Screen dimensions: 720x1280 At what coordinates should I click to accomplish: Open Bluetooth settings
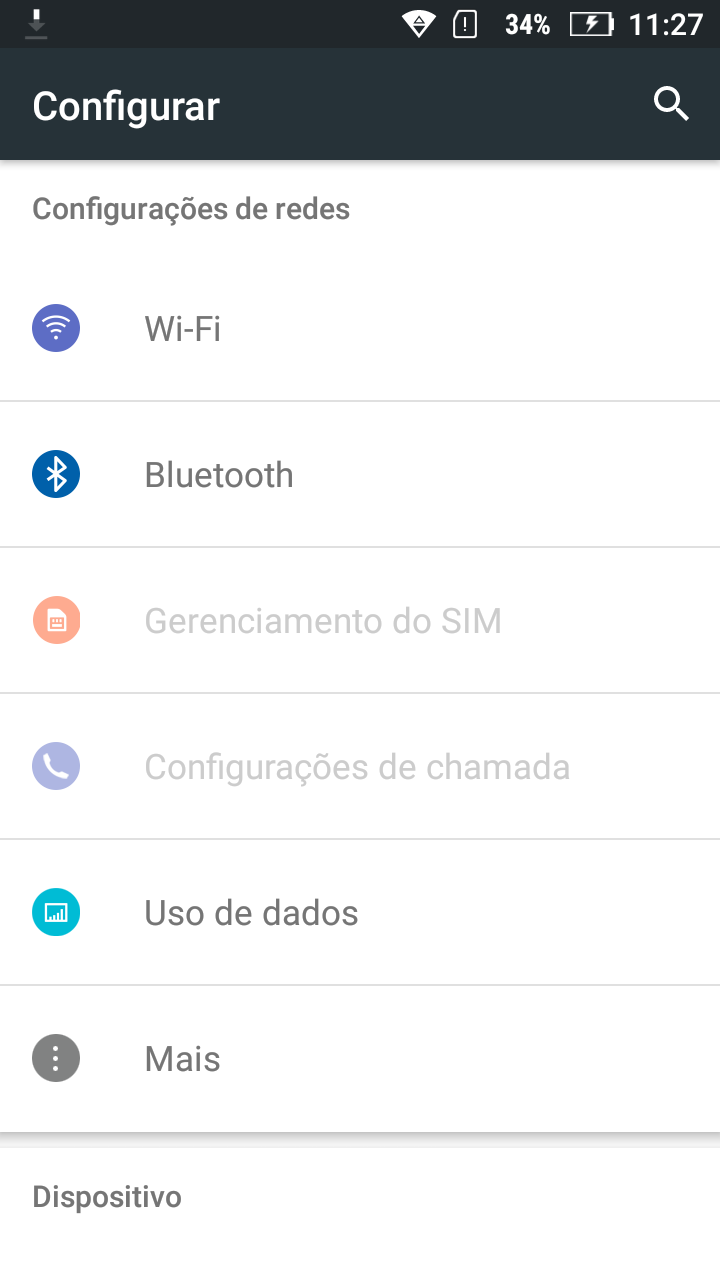pyautogui.click(x=360, y=475)
